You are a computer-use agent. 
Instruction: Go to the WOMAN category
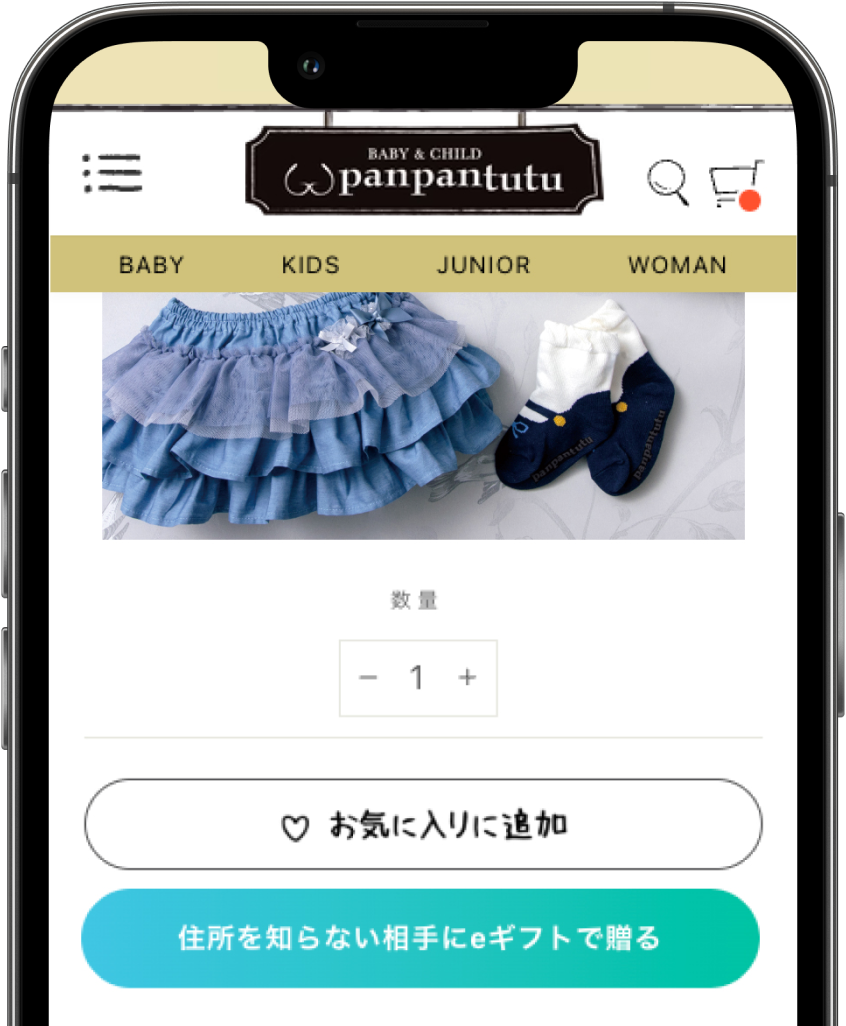point(677,265)
